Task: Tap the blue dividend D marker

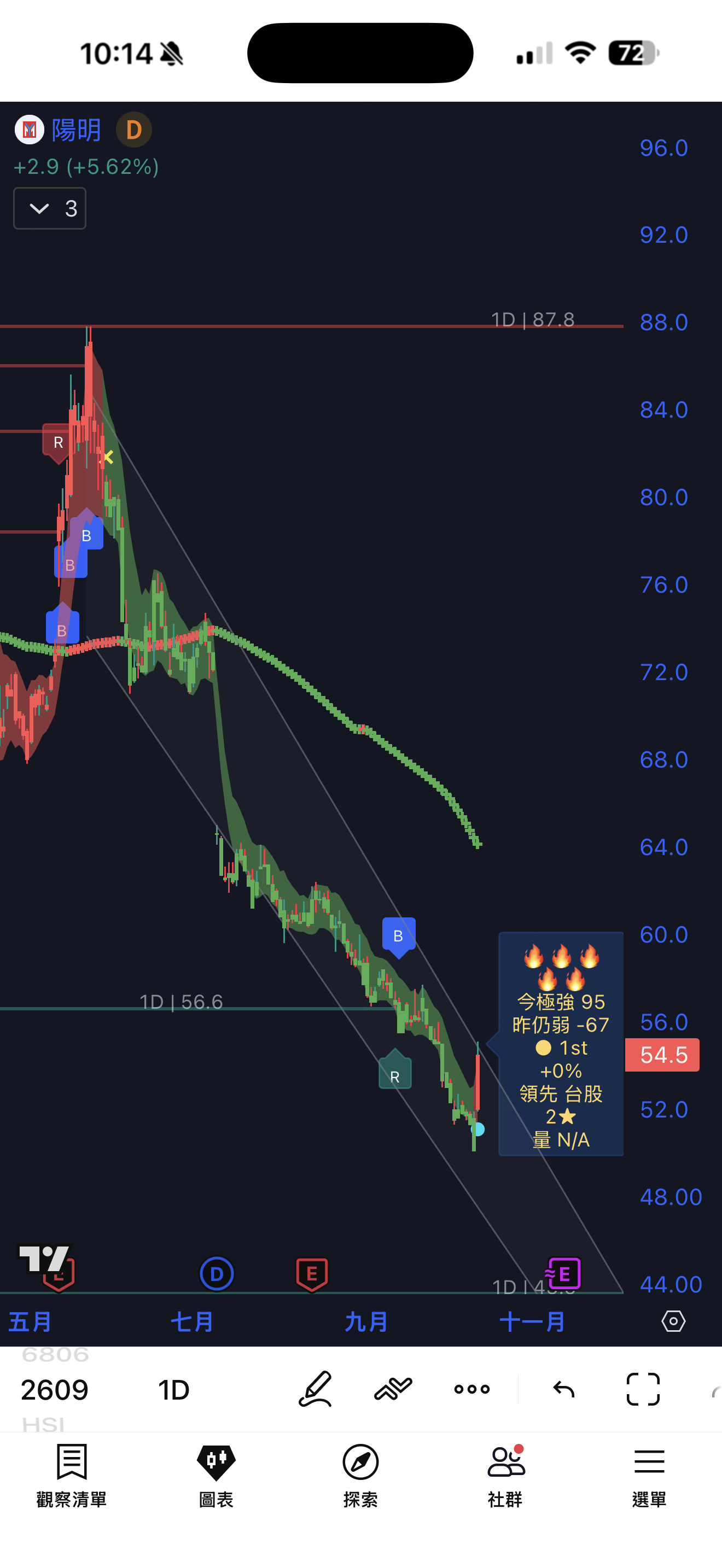Action: tap(217, 1273)
